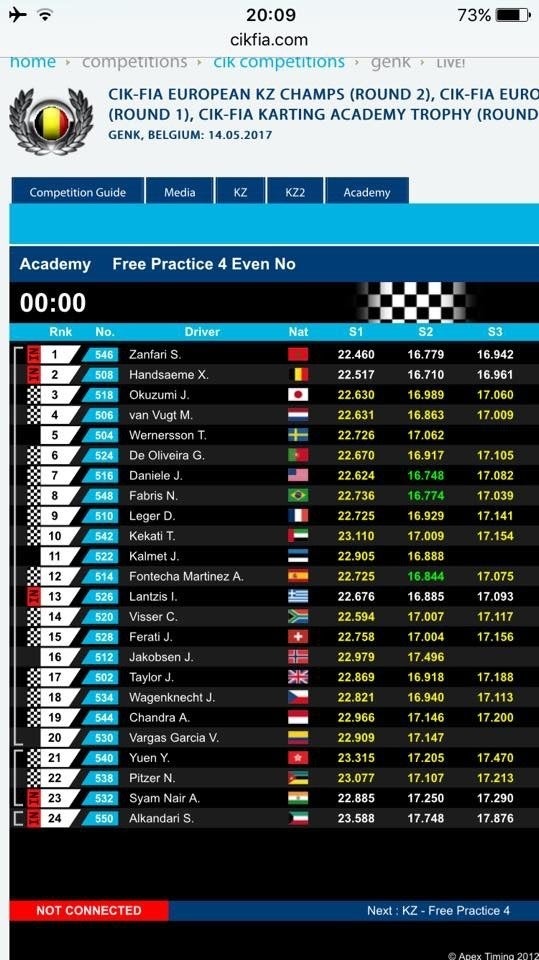This screenshot has height=960, width=539.
Task: Open the genk breadcrumb link
Action: tap(390, 62)
